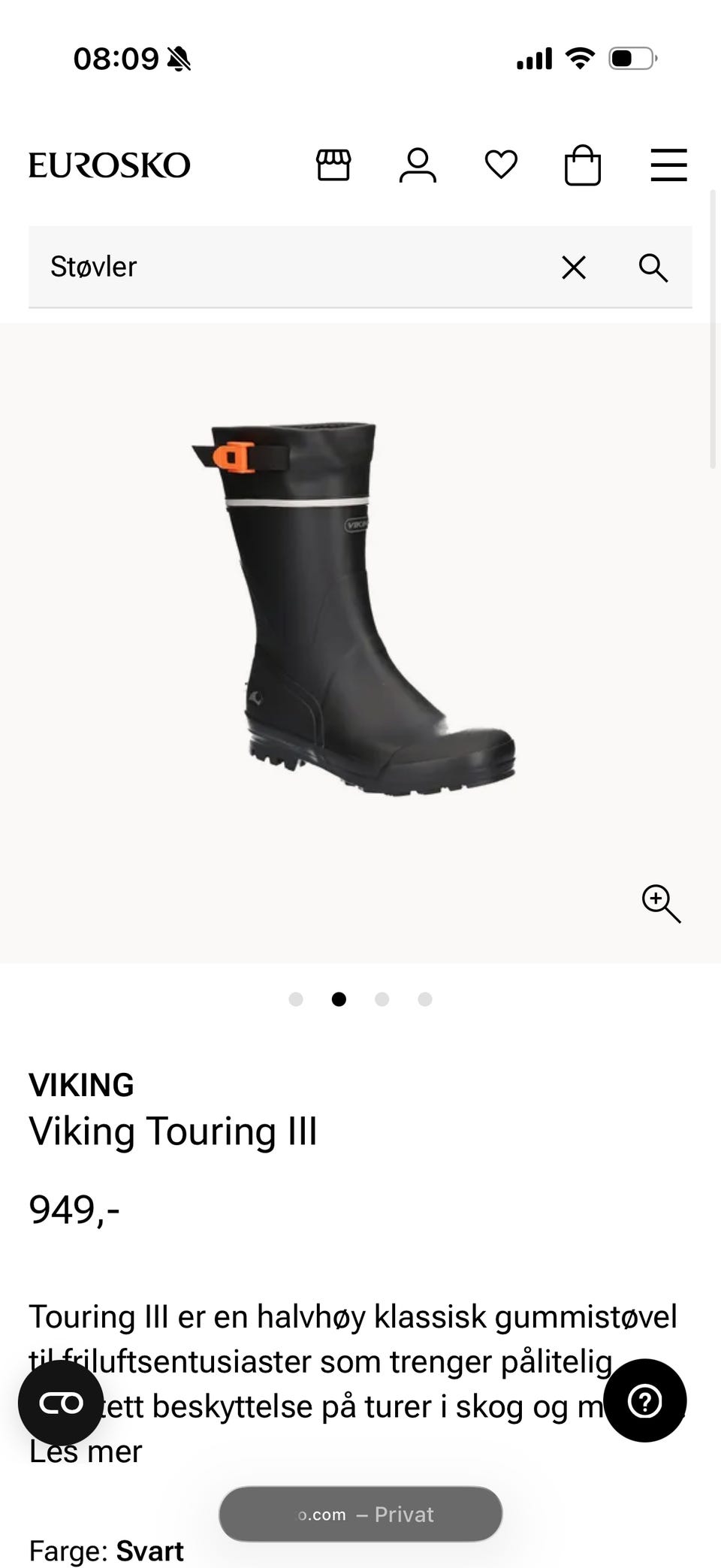
Task: Open the Eurosko home logo
Action: [x=110, y=165]
